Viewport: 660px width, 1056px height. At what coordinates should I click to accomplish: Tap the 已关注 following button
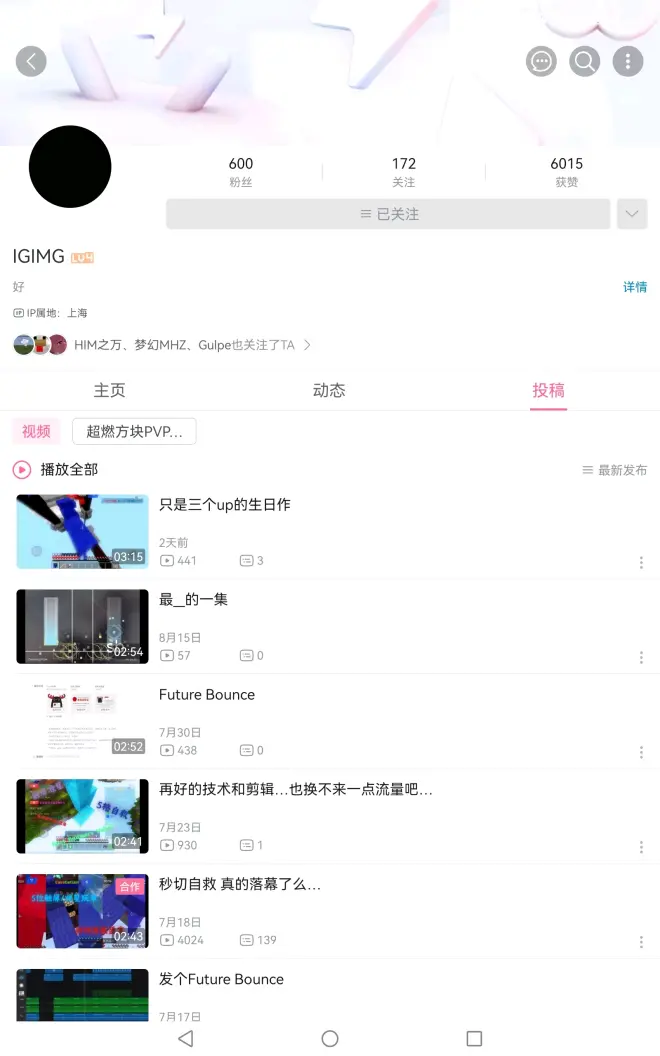tap(388, 214)
